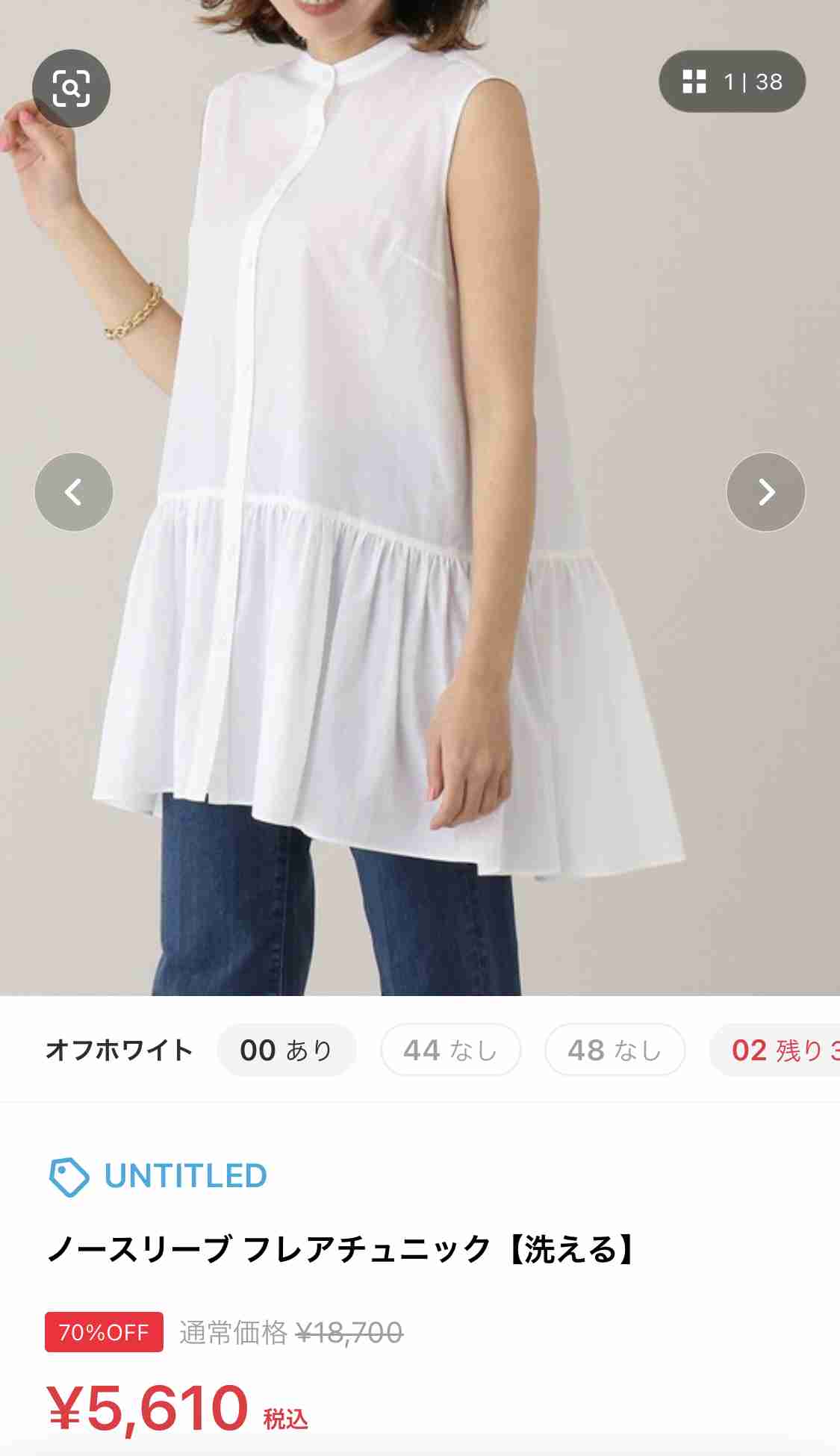Viewport: 840px width, 1456px height.
Task: Open the visual image search icon
Action: 71,88
